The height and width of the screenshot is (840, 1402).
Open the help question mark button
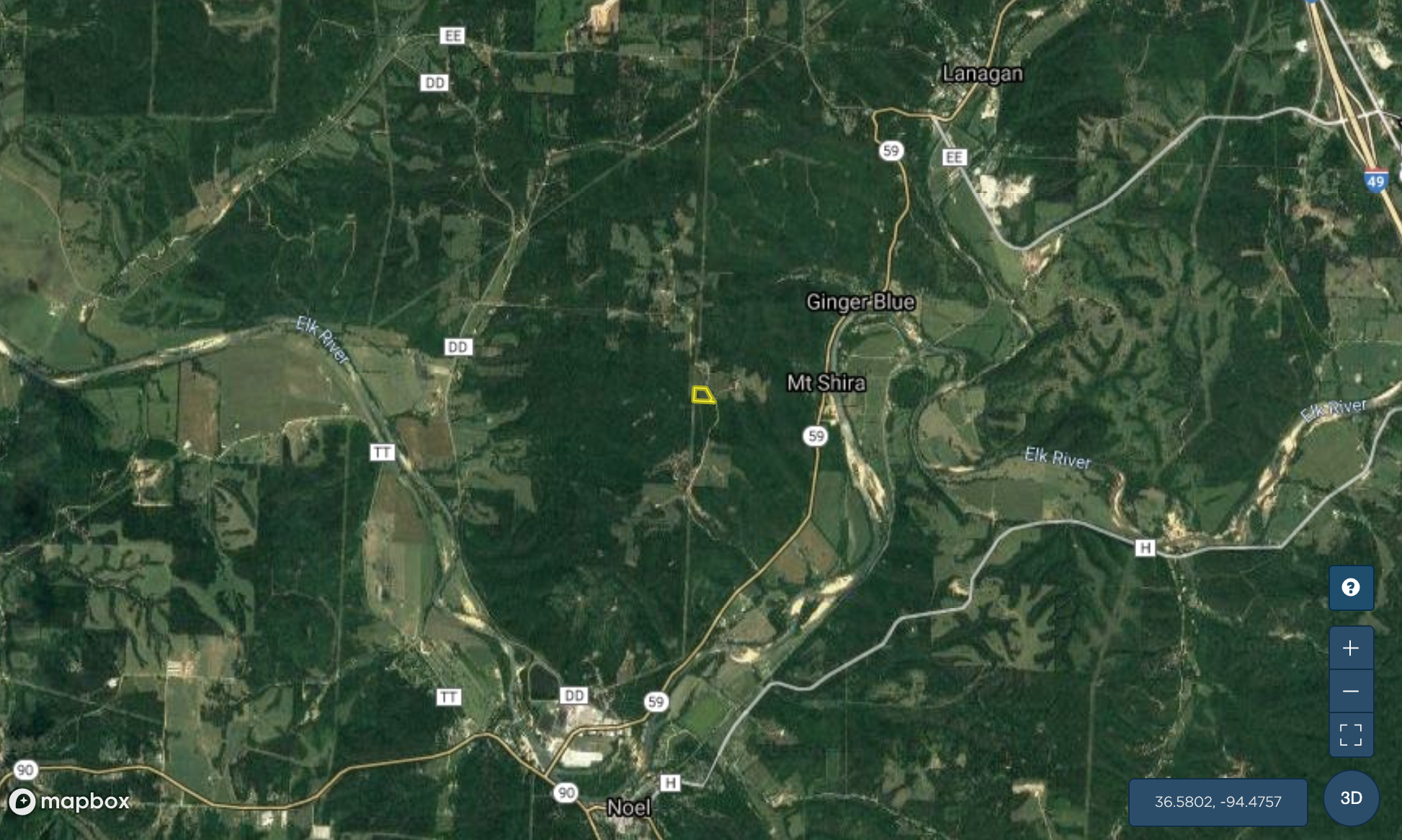[1351, 588]
